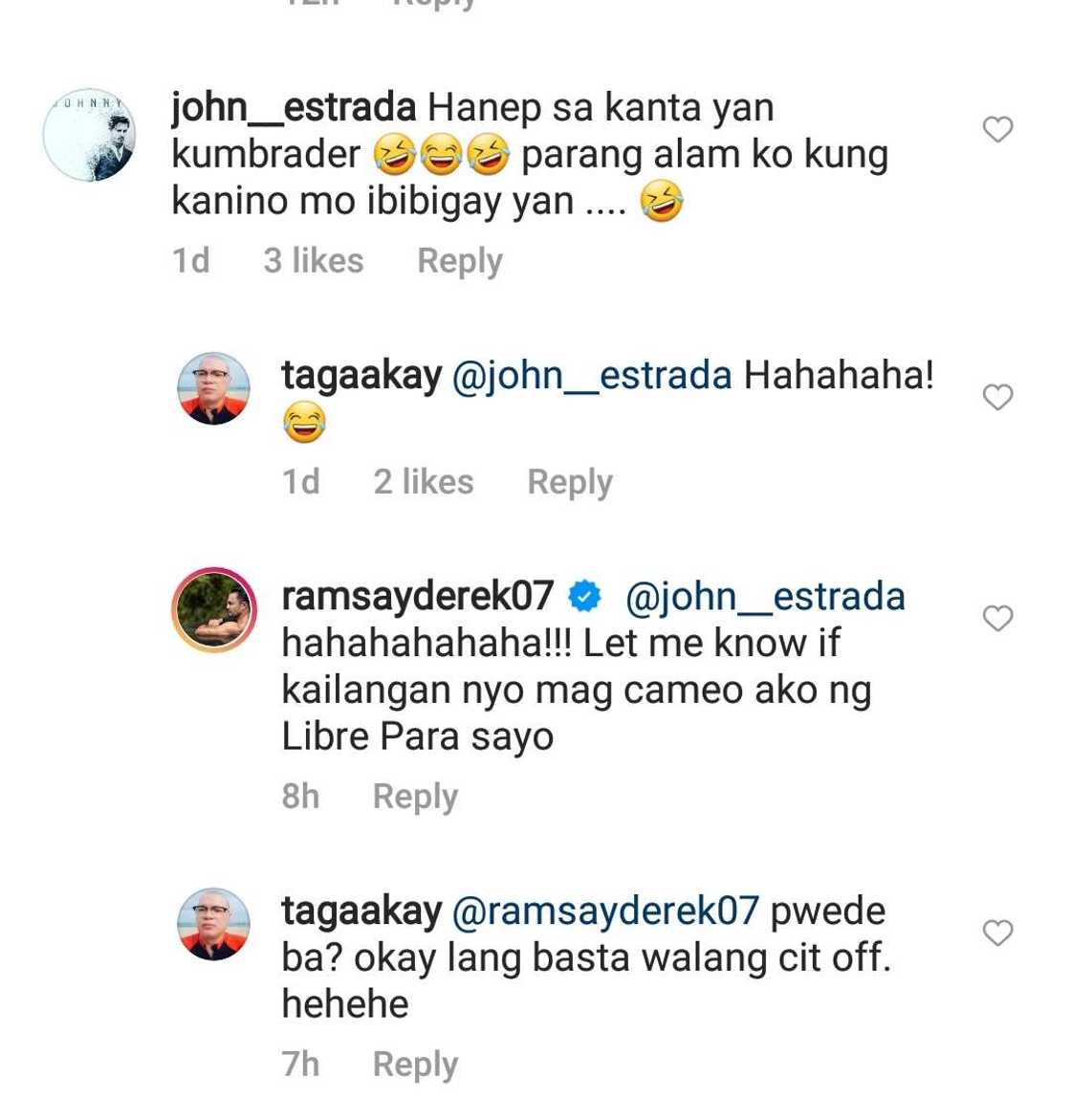Reply to tagaakay's Hahahaha comment
This screenshot has width=1071, height=1120.
569,482
